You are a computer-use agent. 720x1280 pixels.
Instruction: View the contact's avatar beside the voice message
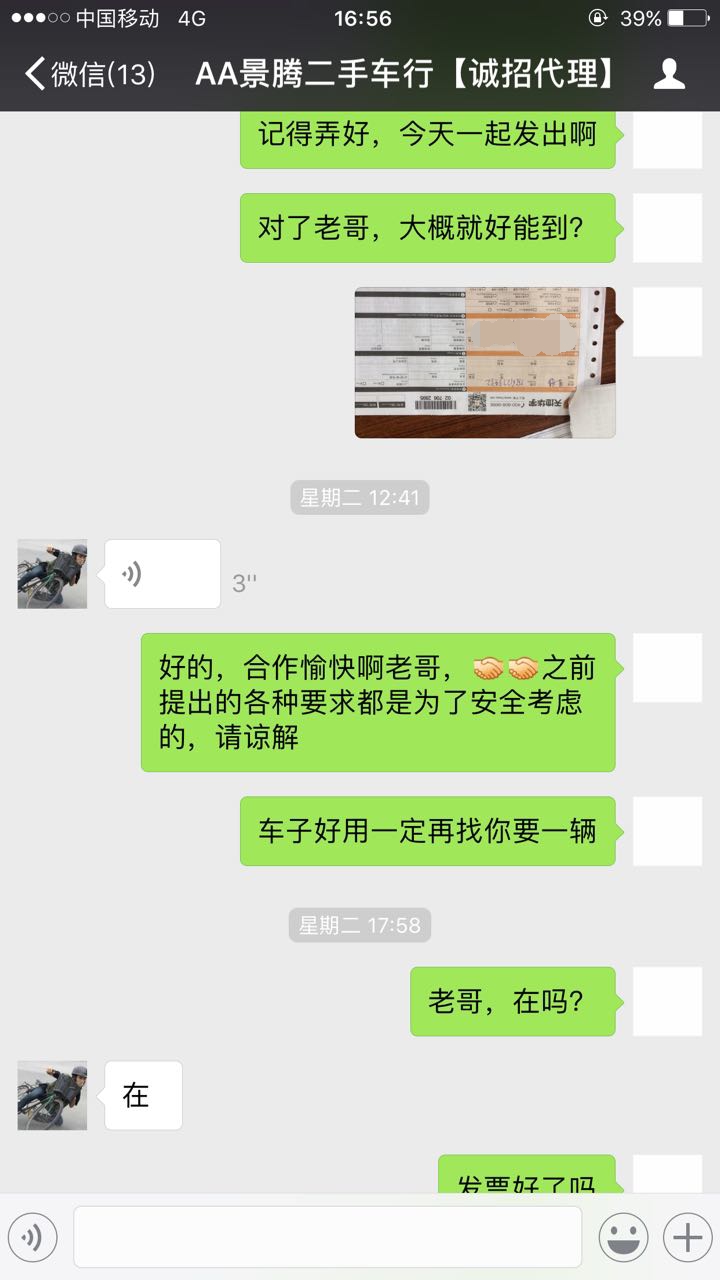(x=52, y=574)
